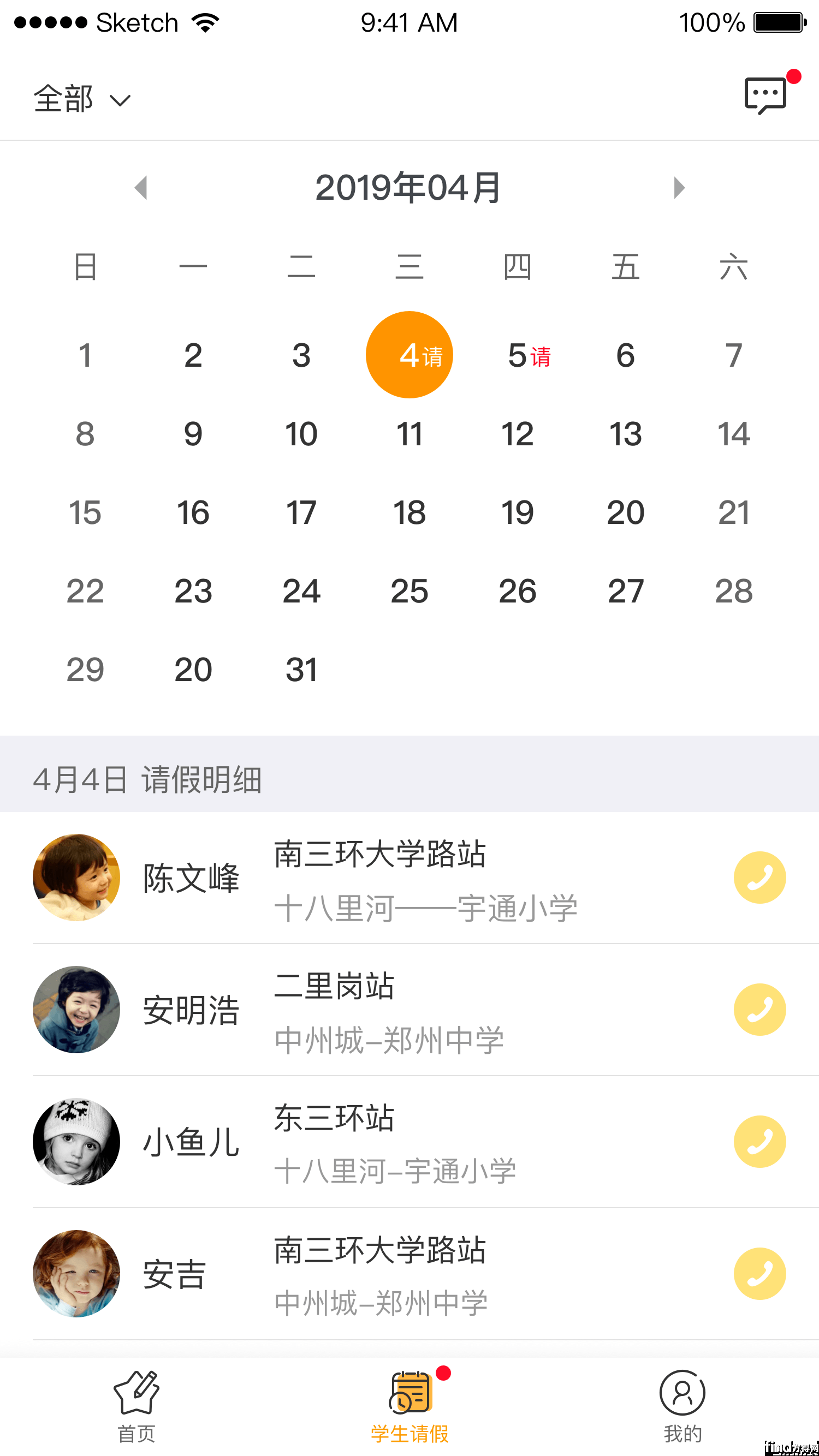
Task: Go to the previous month
Action: 141,188
